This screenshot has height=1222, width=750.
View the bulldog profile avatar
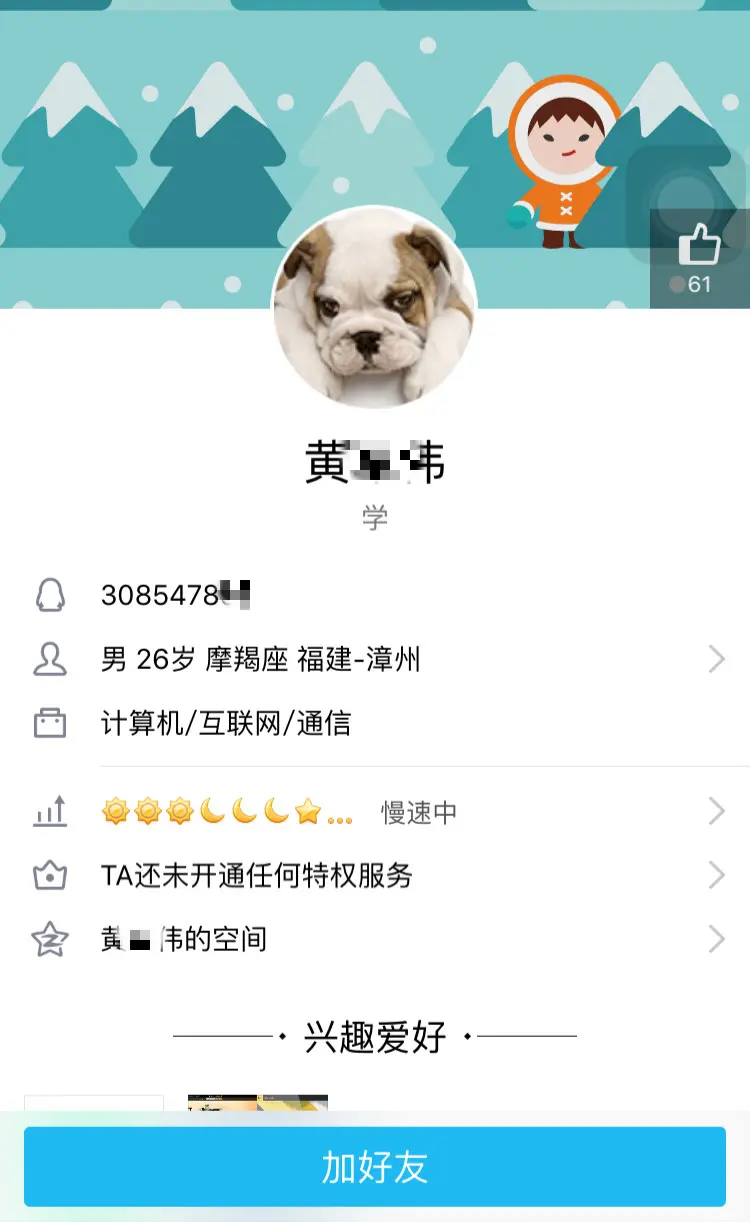[x=375, y=308]
